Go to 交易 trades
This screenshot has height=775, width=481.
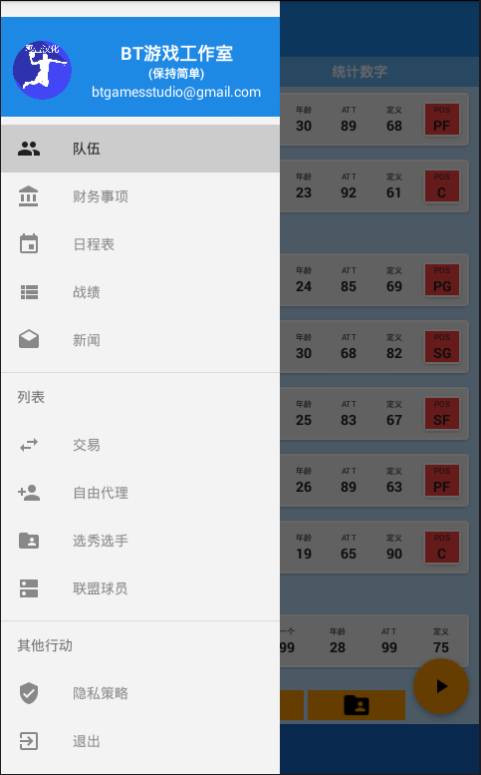click(140, 445)
